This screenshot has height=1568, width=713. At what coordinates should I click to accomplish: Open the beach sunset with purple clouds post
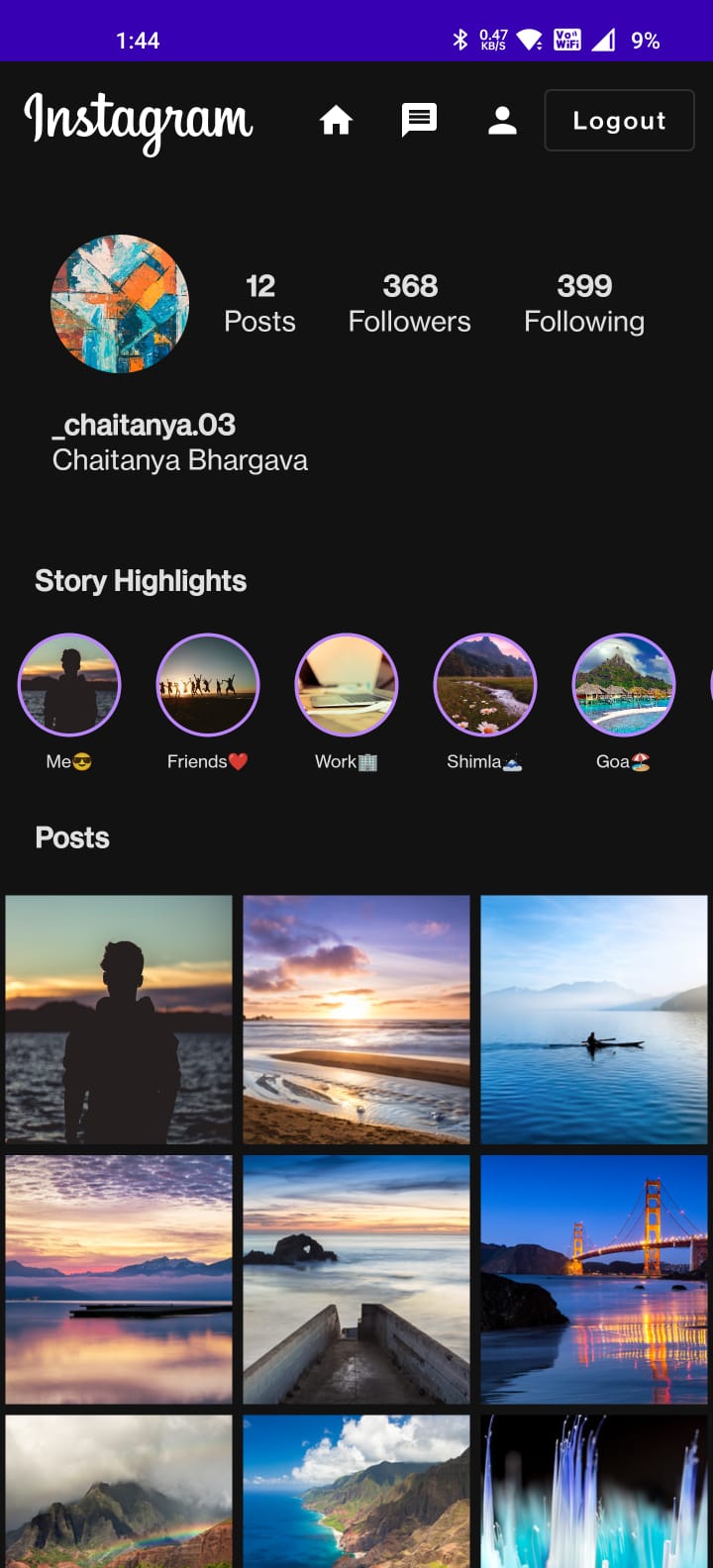point(356,1020)
